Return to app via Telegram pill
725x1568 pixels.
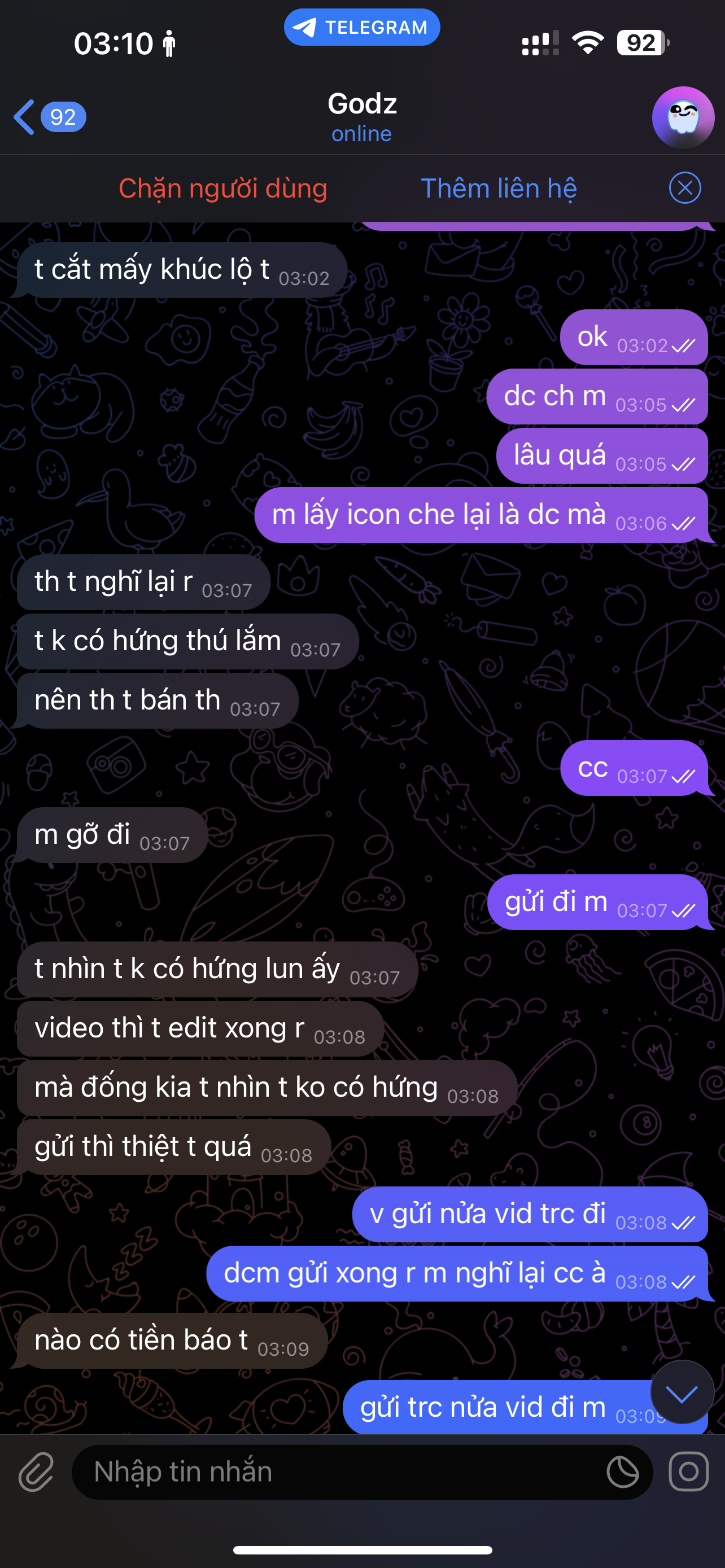tap(361, 28)
